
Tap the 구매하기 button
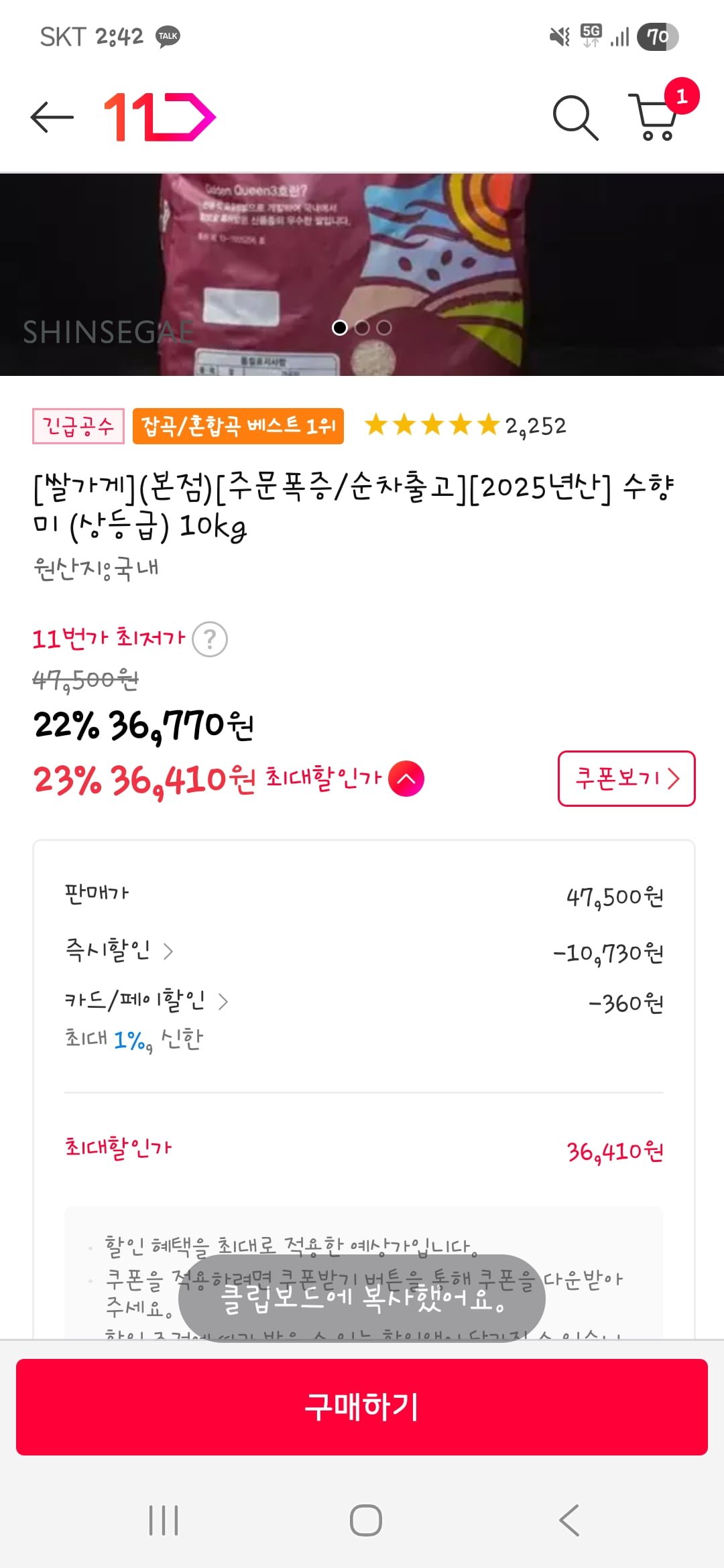click(362, 1407)
